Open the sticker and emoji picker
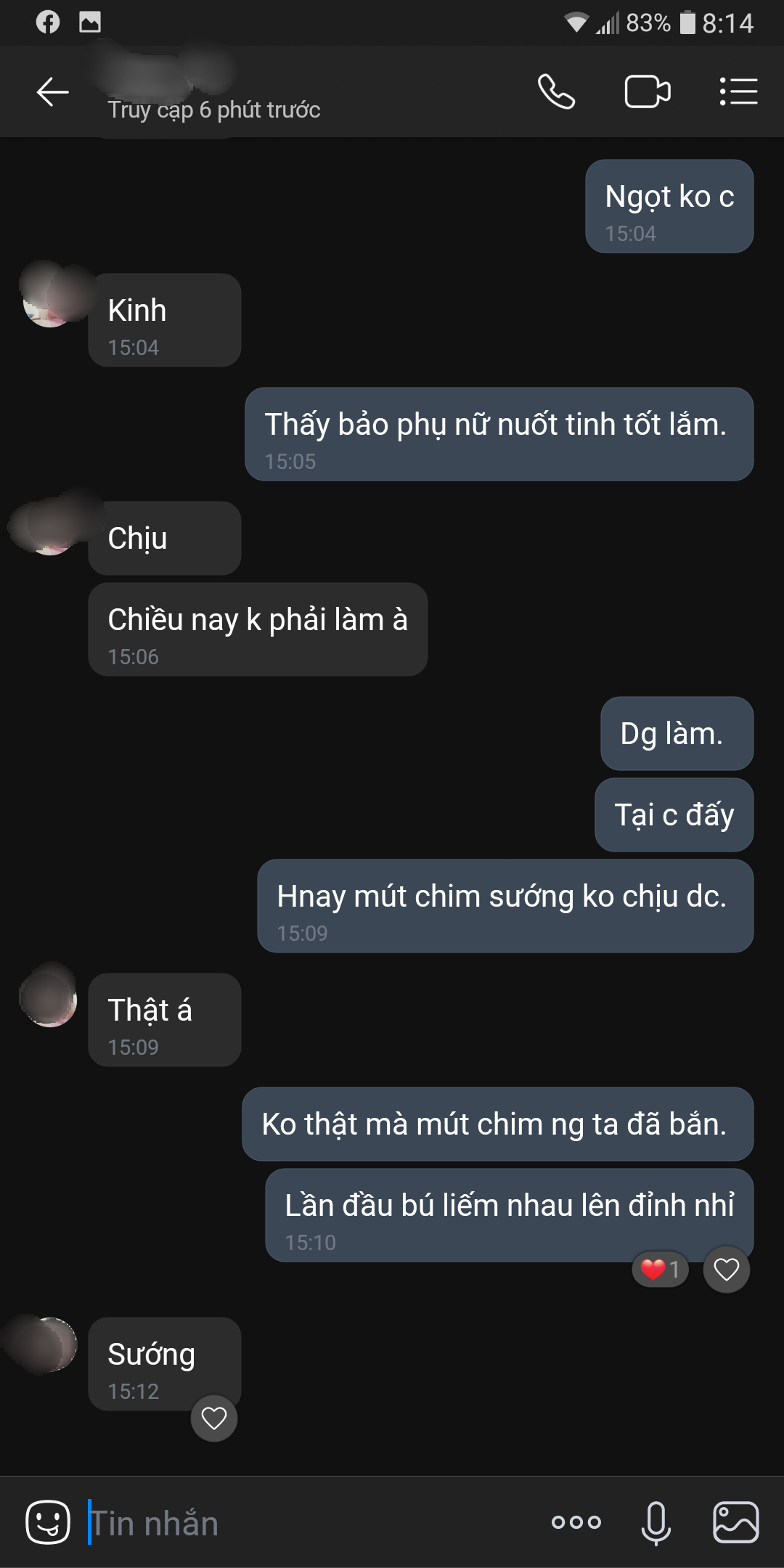Screen dimensions: 784x1568 pyautogui.click(x=48, y=1522)
